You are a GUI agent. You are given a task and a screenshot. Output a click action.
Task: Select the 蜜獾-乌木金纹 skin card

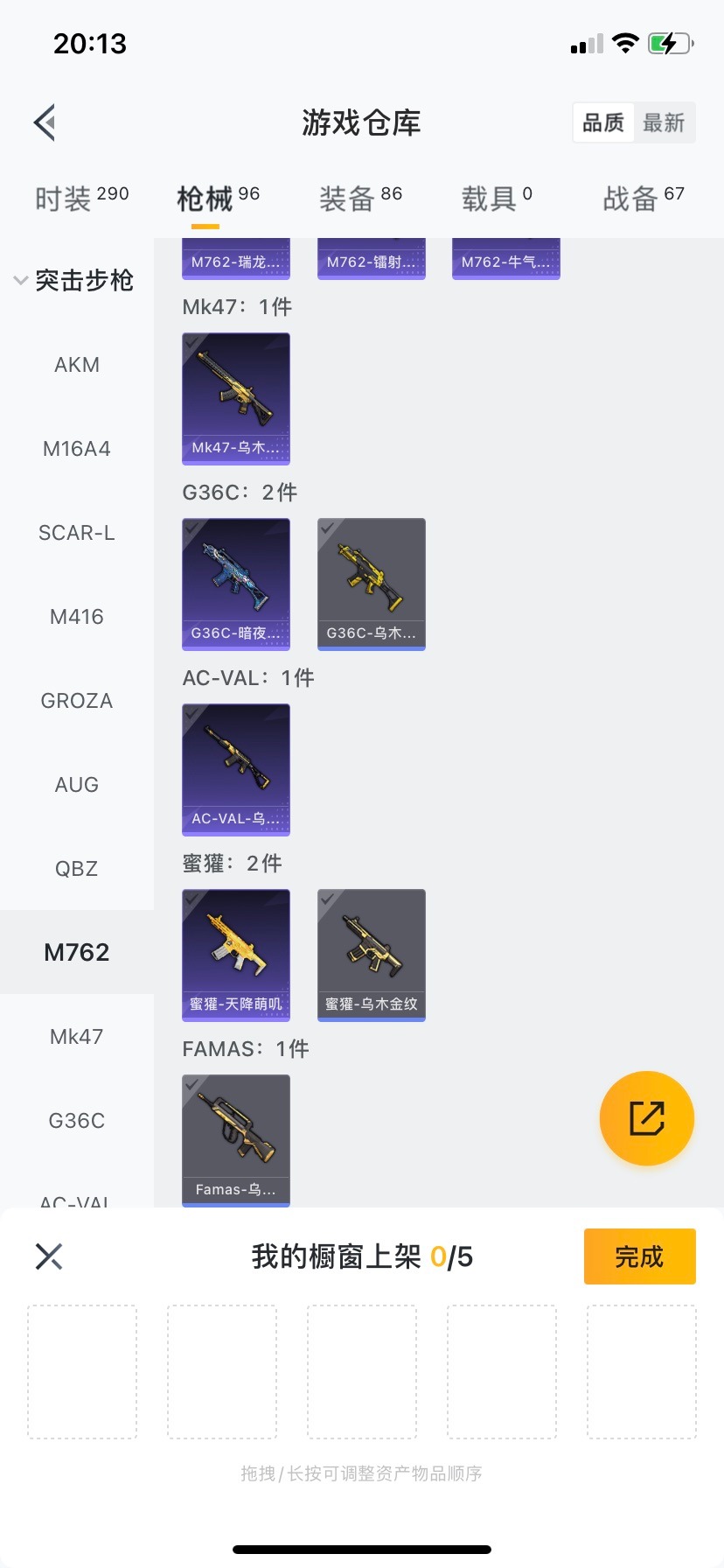tap(372, 955)
